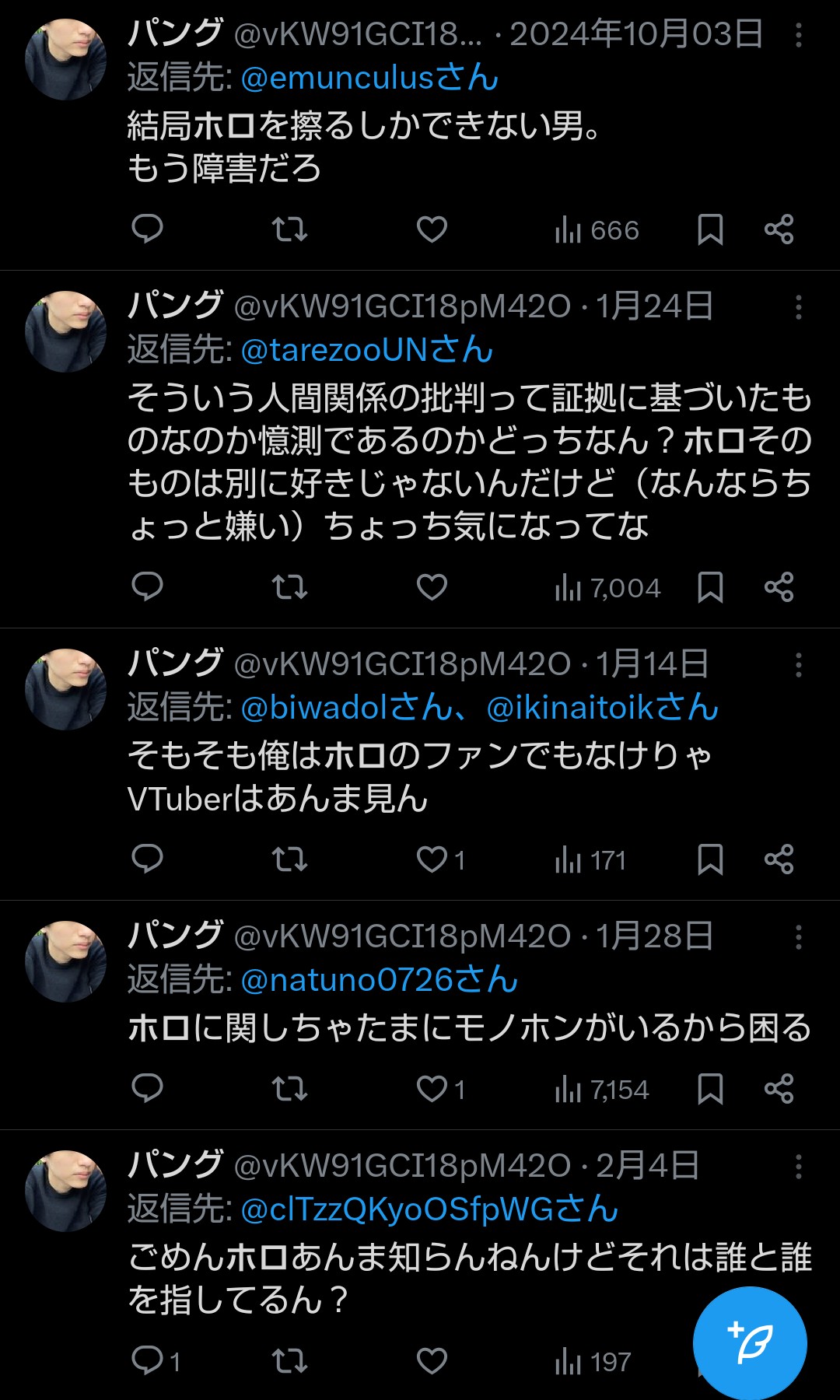840x1400 pixels.
Task: Open @ikinaitoik mention link
Action: click(601, 708)
